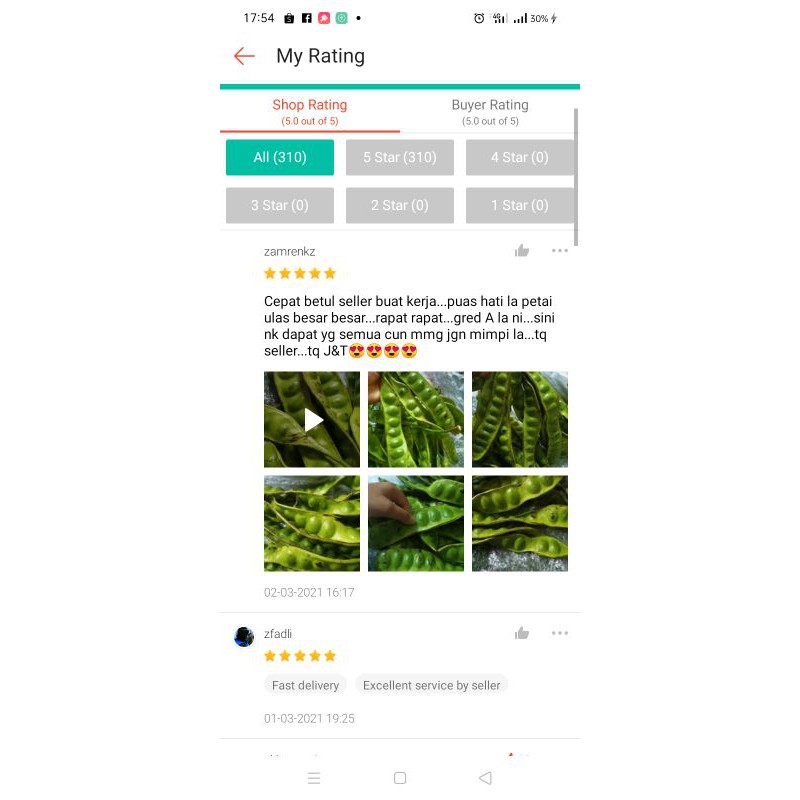Switch to the Buyer Rating tab
800x800 pixels.
tap(490, 112)
